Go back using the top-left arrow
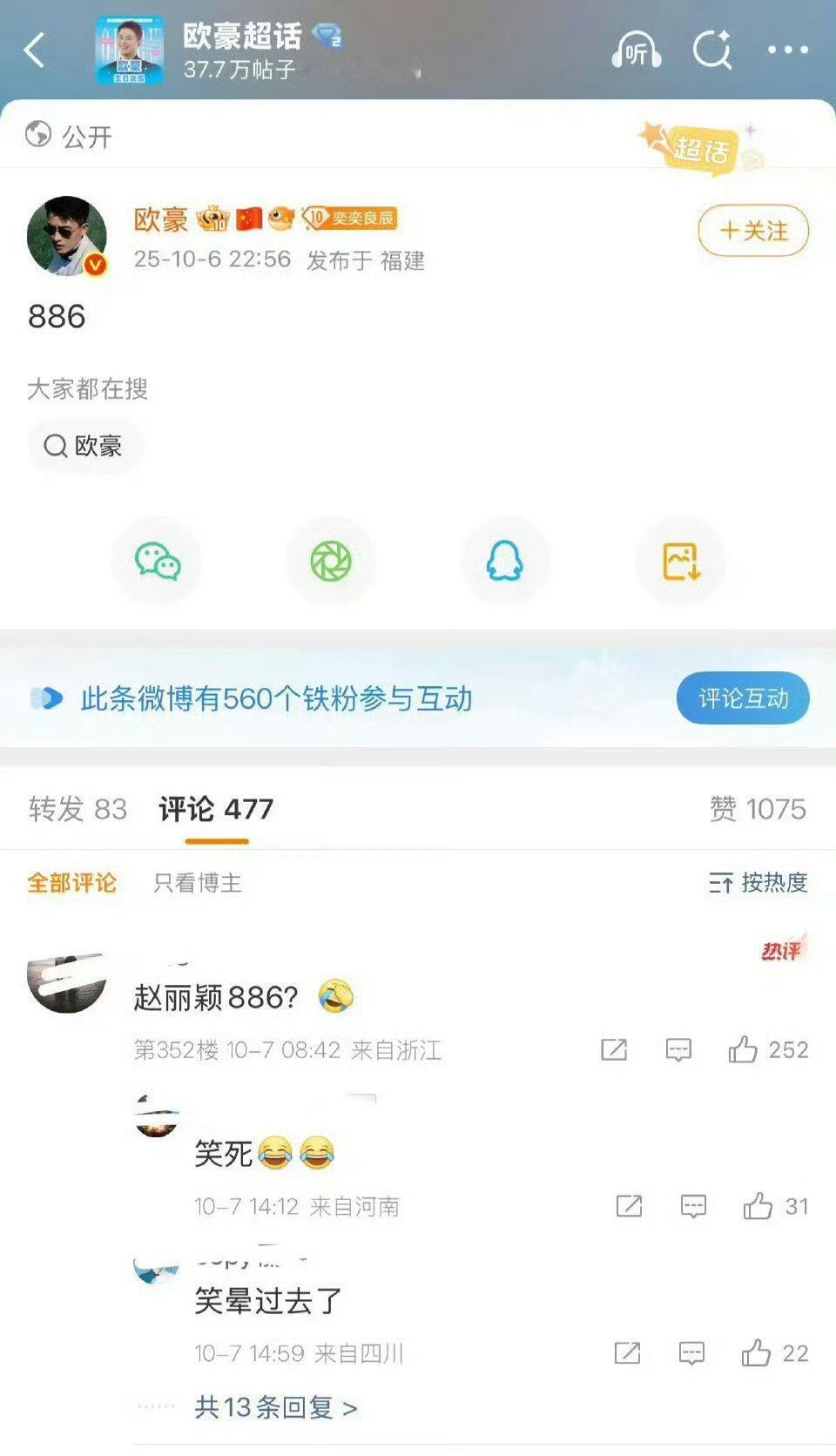Image resolution: width=836 pixels, height=1456 pixels. pyautogui.click(x=35, y=51)
